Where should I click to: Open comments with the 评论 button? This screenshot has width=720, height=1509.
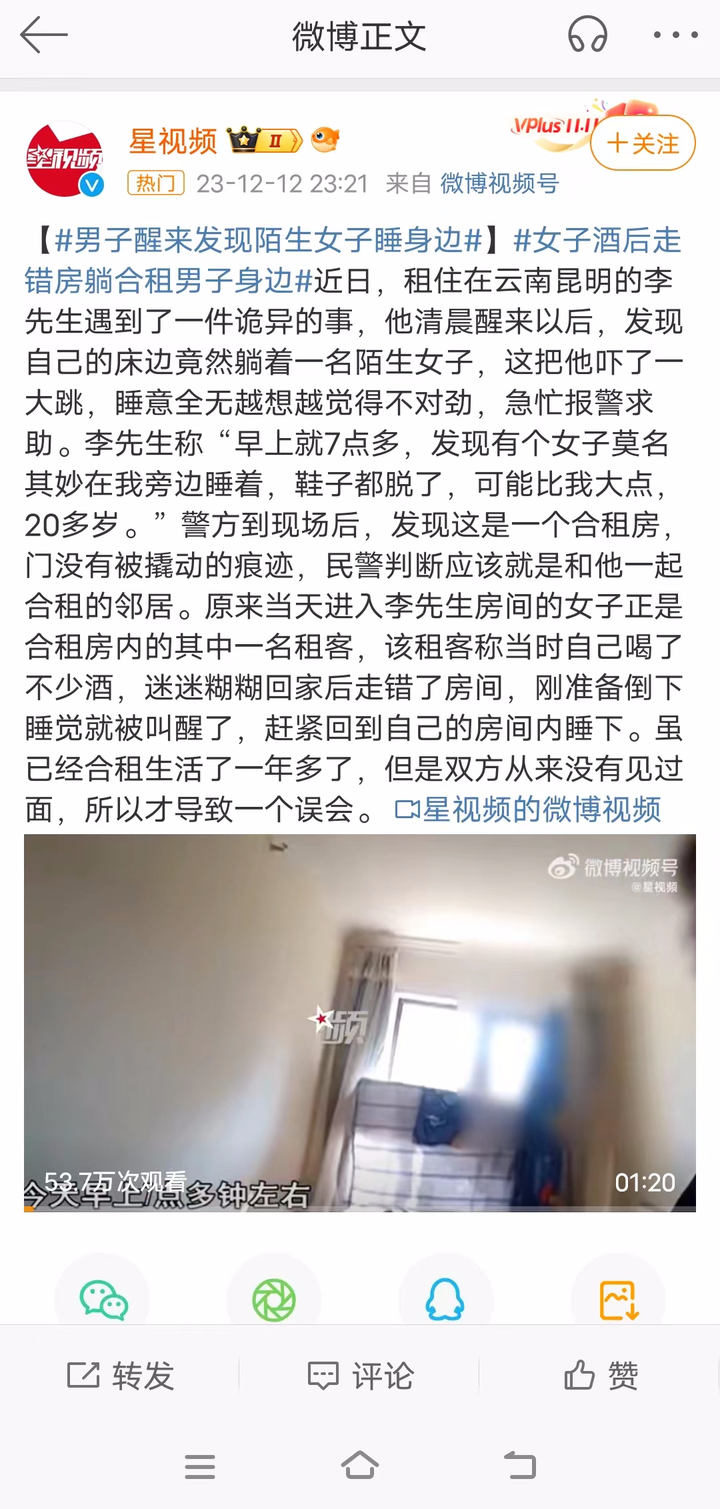coord(360,1377)
